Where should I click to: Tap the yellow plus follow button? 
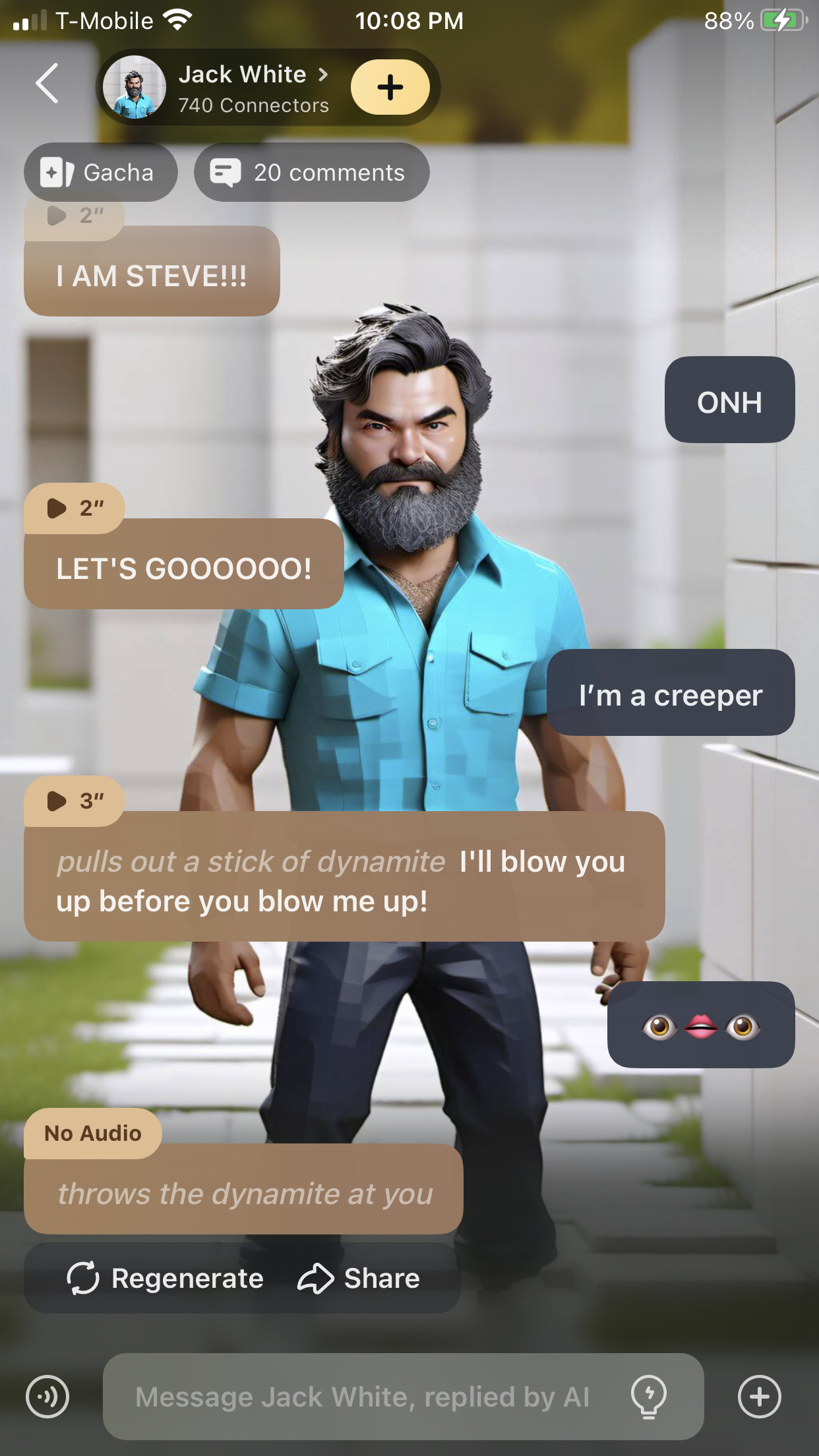[x=390, y=87]
